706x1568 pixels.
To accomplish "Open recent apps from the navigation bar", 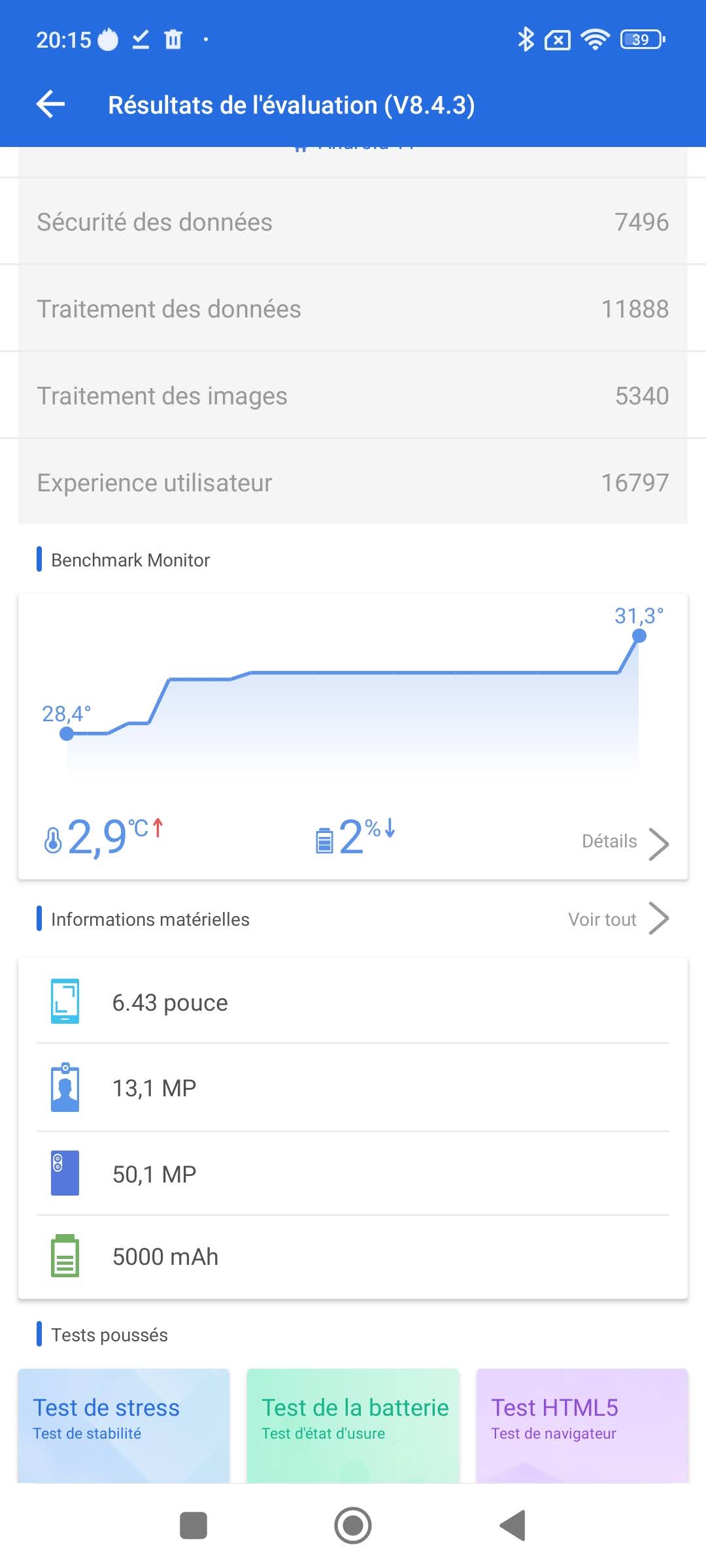I will (x=193, y=1526).
